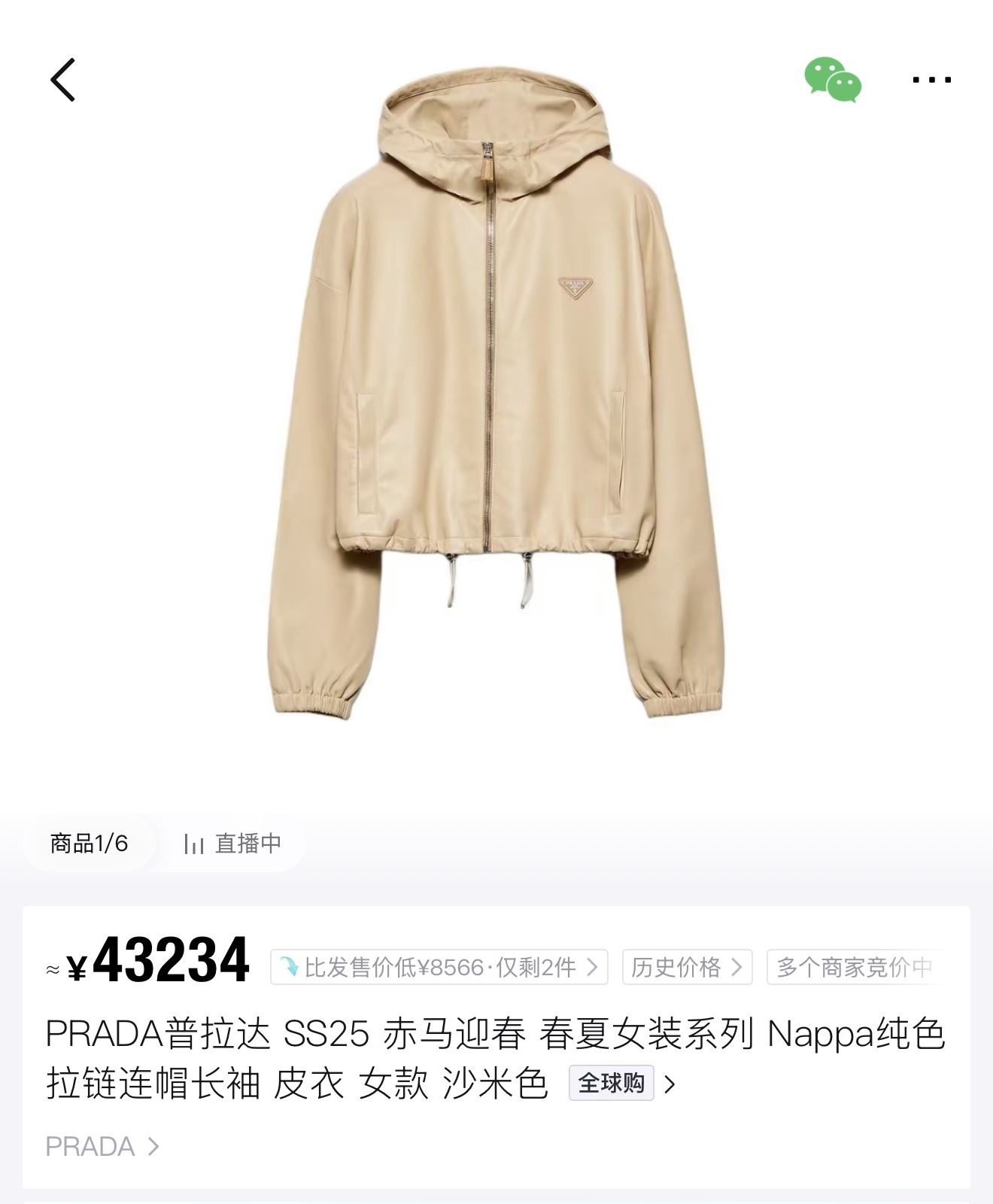993x1204 pixels.
Task: View 历史价格 price history
Action: (x=687, y=967)
